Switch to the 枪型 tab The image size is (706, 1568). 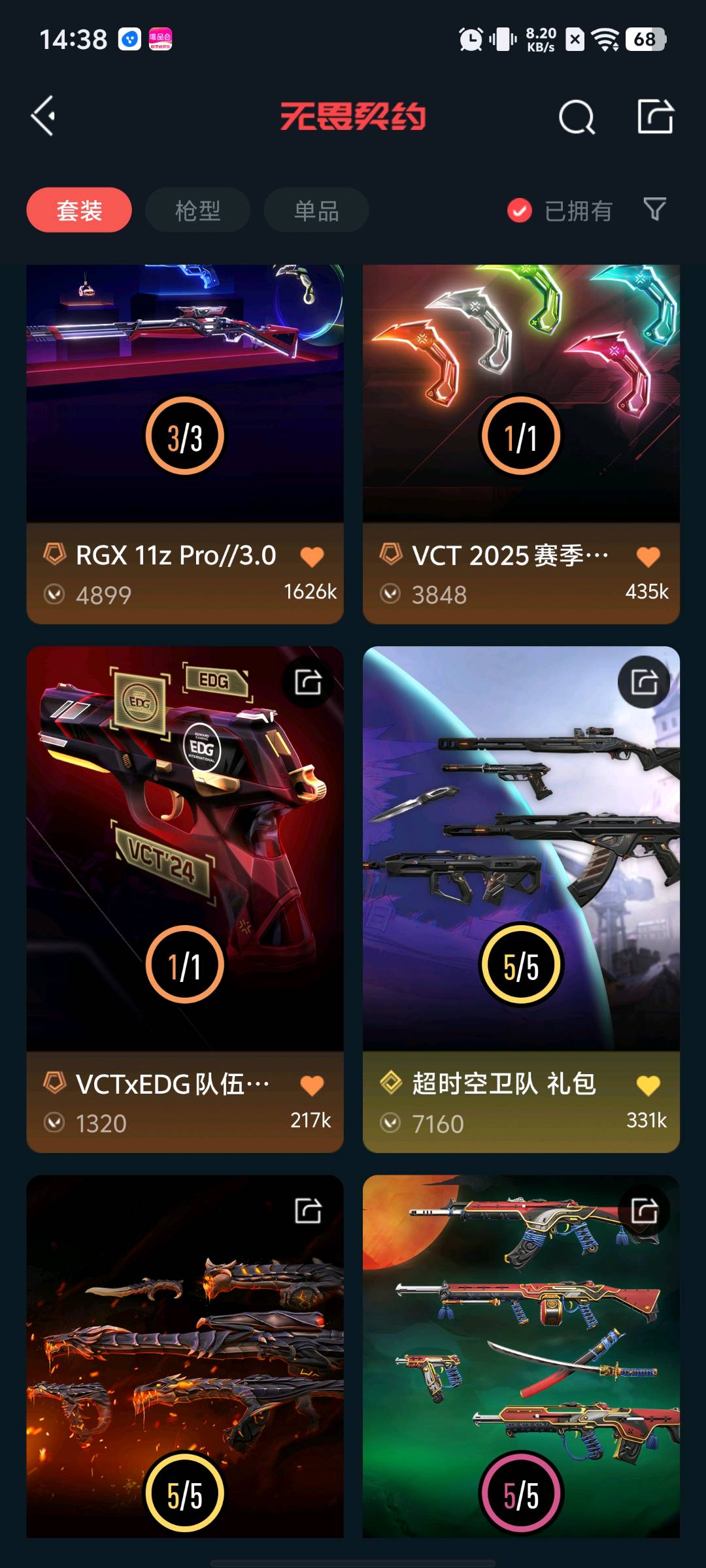point(197,210)
